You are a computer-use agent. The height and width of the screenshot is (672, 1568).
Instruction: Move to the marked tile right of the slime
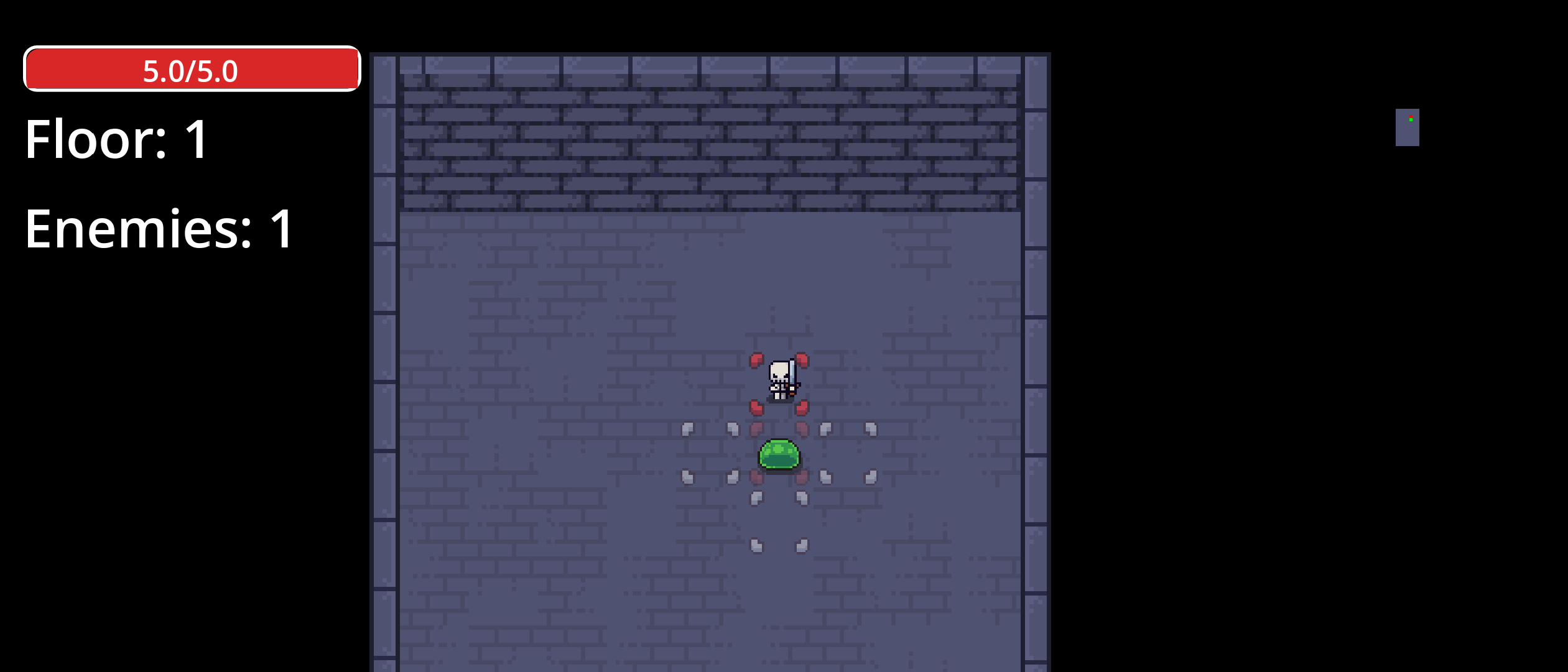[848, 453]
